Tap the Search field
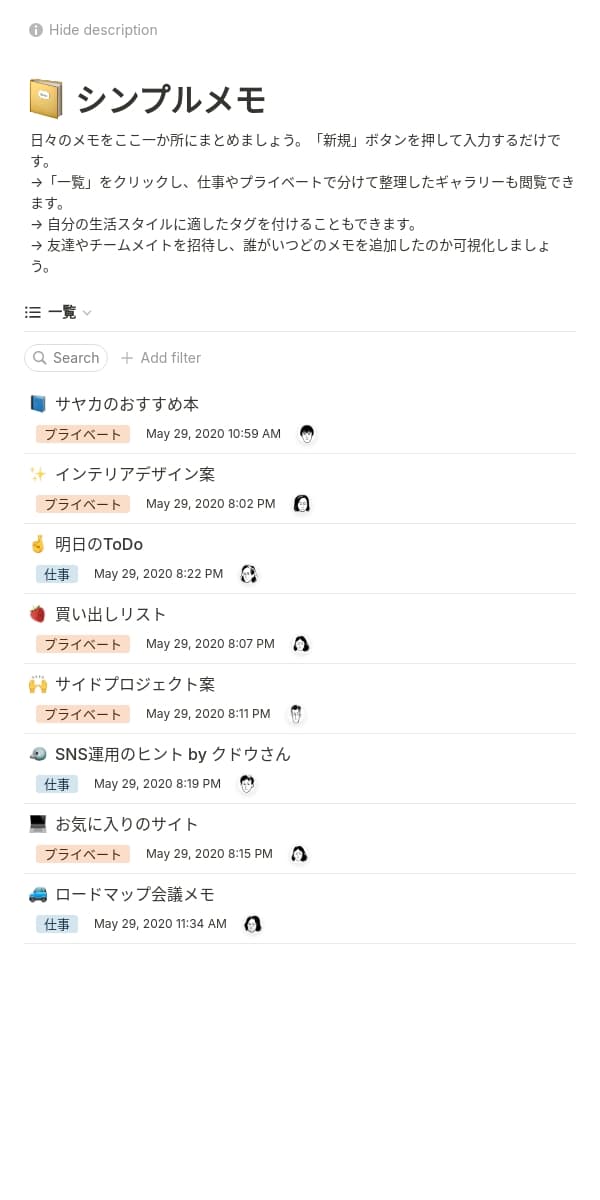This screenshot has height=1200, width=600. [x=66, y=357]
